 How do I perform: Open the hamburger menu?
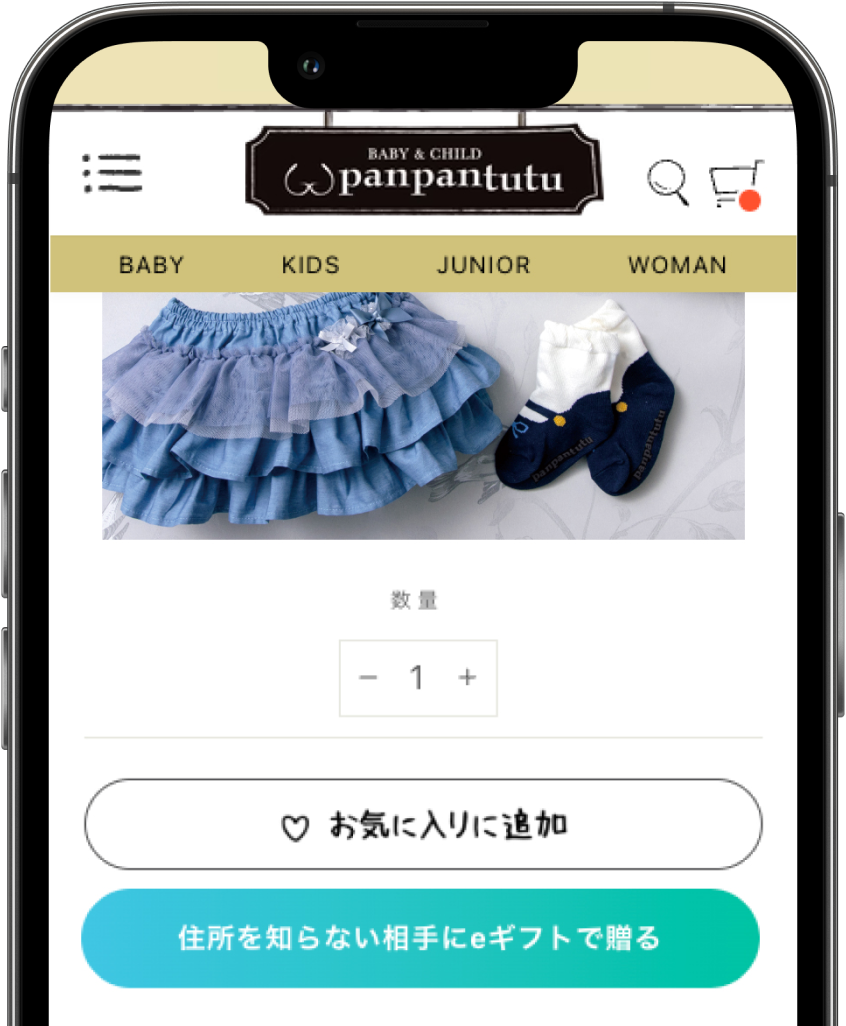[112, 173]
